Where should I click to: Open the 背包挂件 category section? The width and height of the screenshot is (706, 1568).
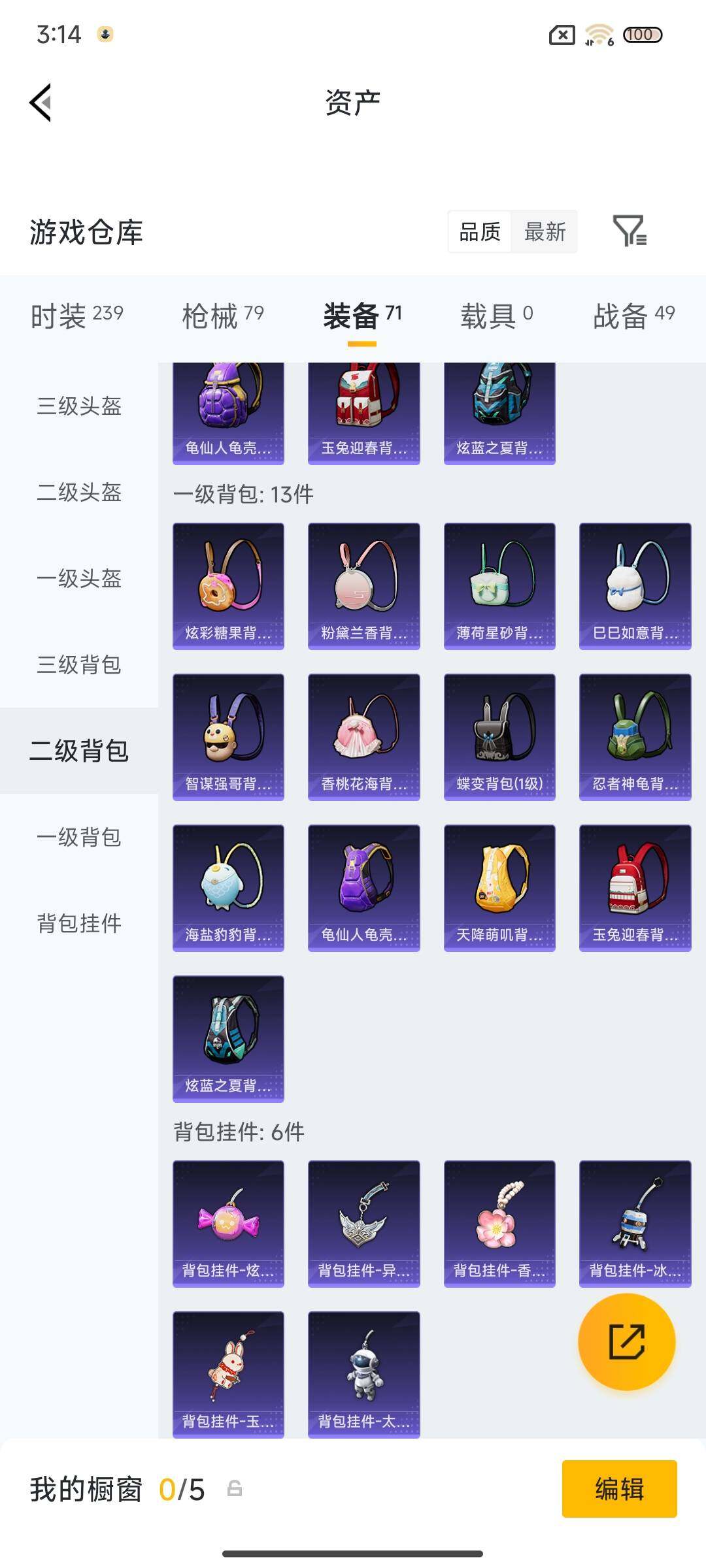[78, 924]
